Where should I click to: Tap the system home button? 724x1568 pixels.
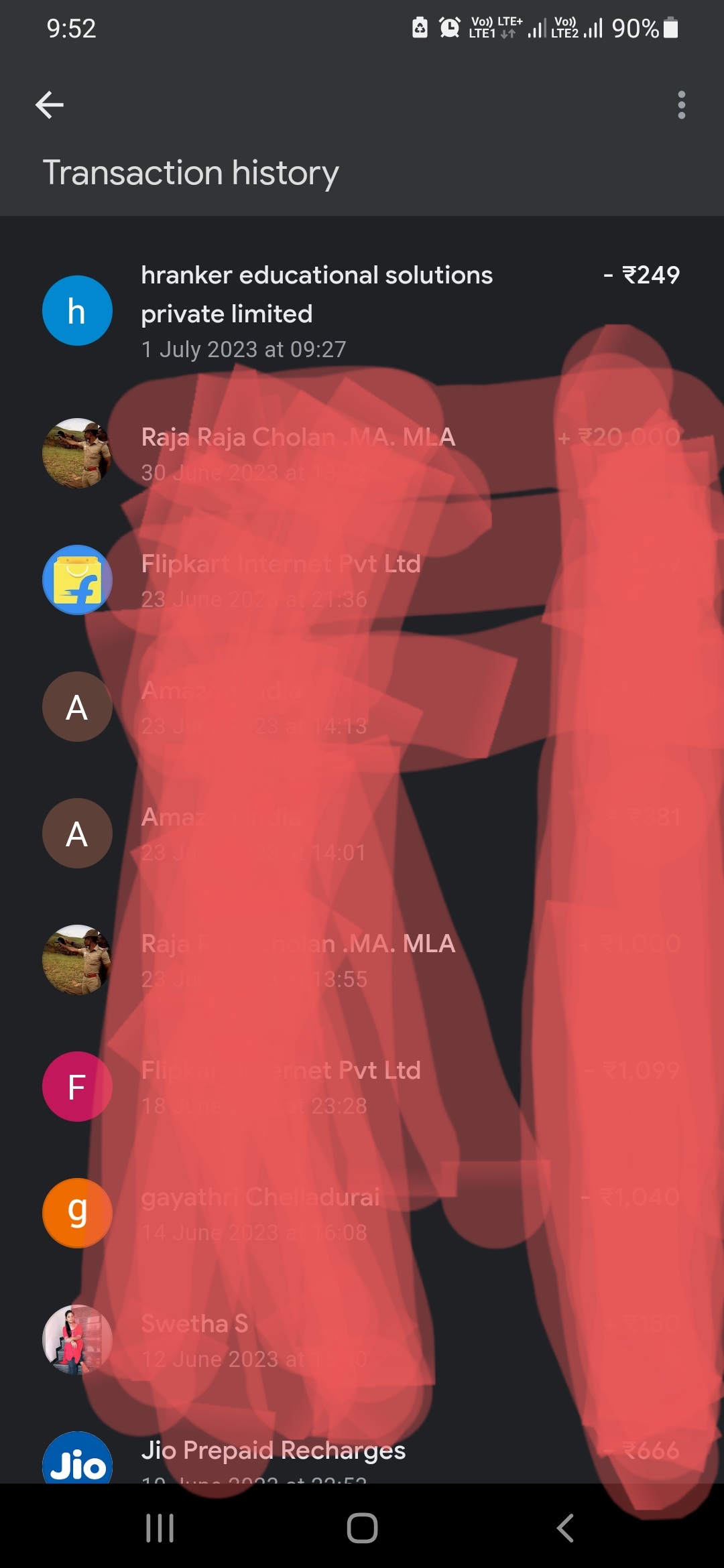tap(362, 1528)
